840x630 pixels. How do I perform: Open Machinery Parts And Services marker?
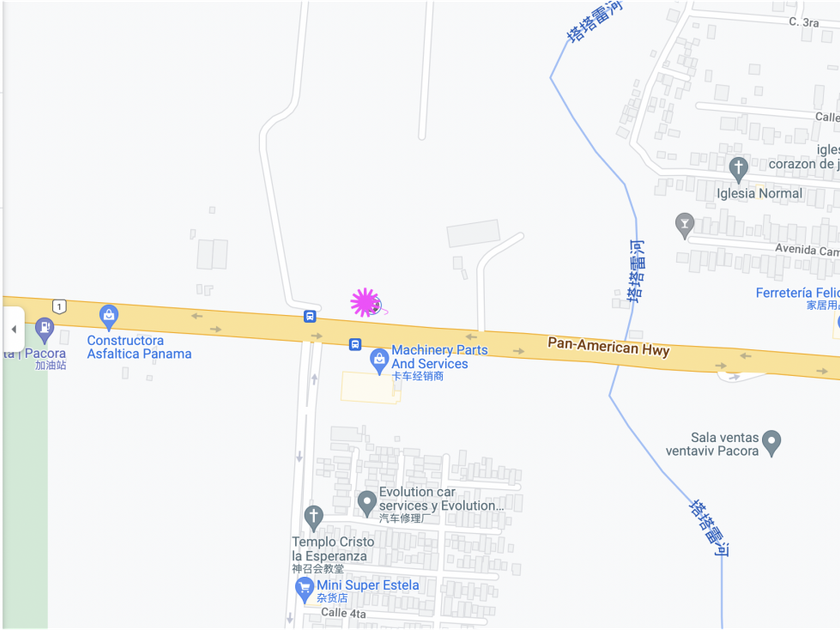click(x=379, y=361)
